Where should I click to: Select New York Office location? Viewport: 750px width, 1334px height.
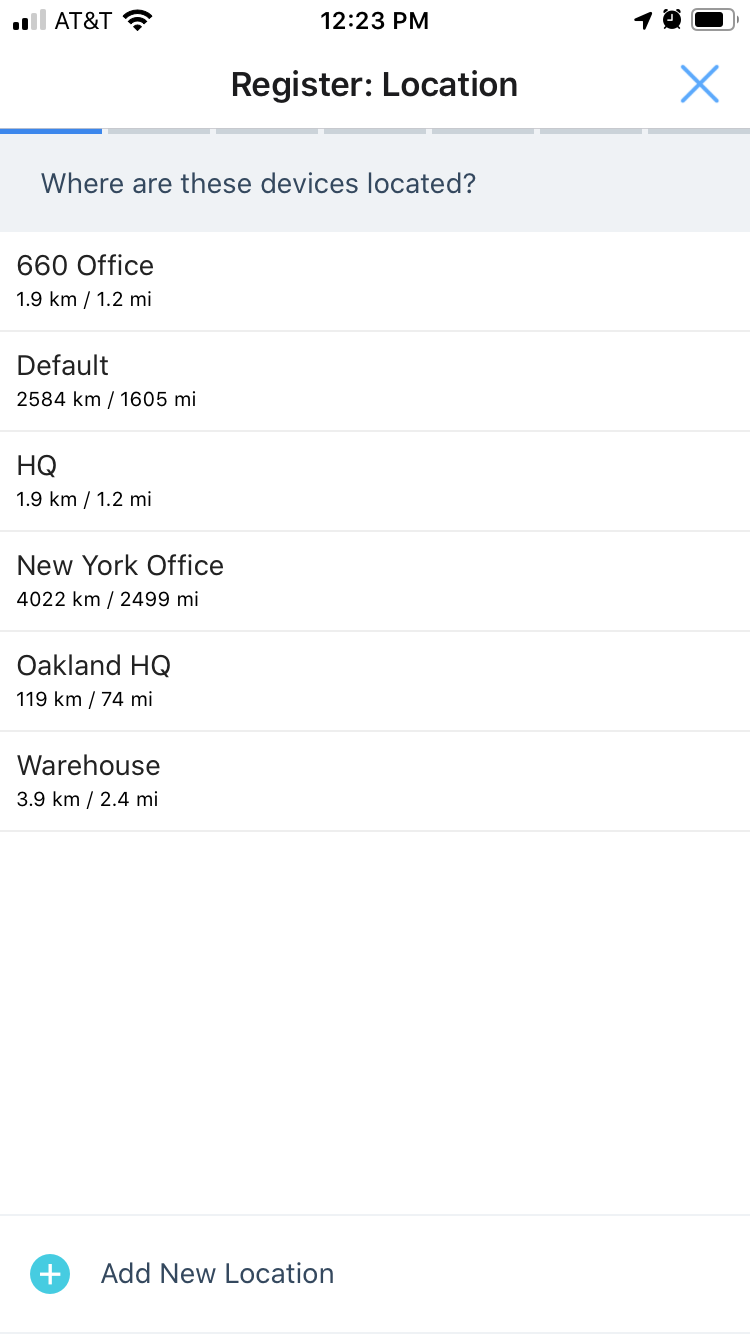(375, 581)
